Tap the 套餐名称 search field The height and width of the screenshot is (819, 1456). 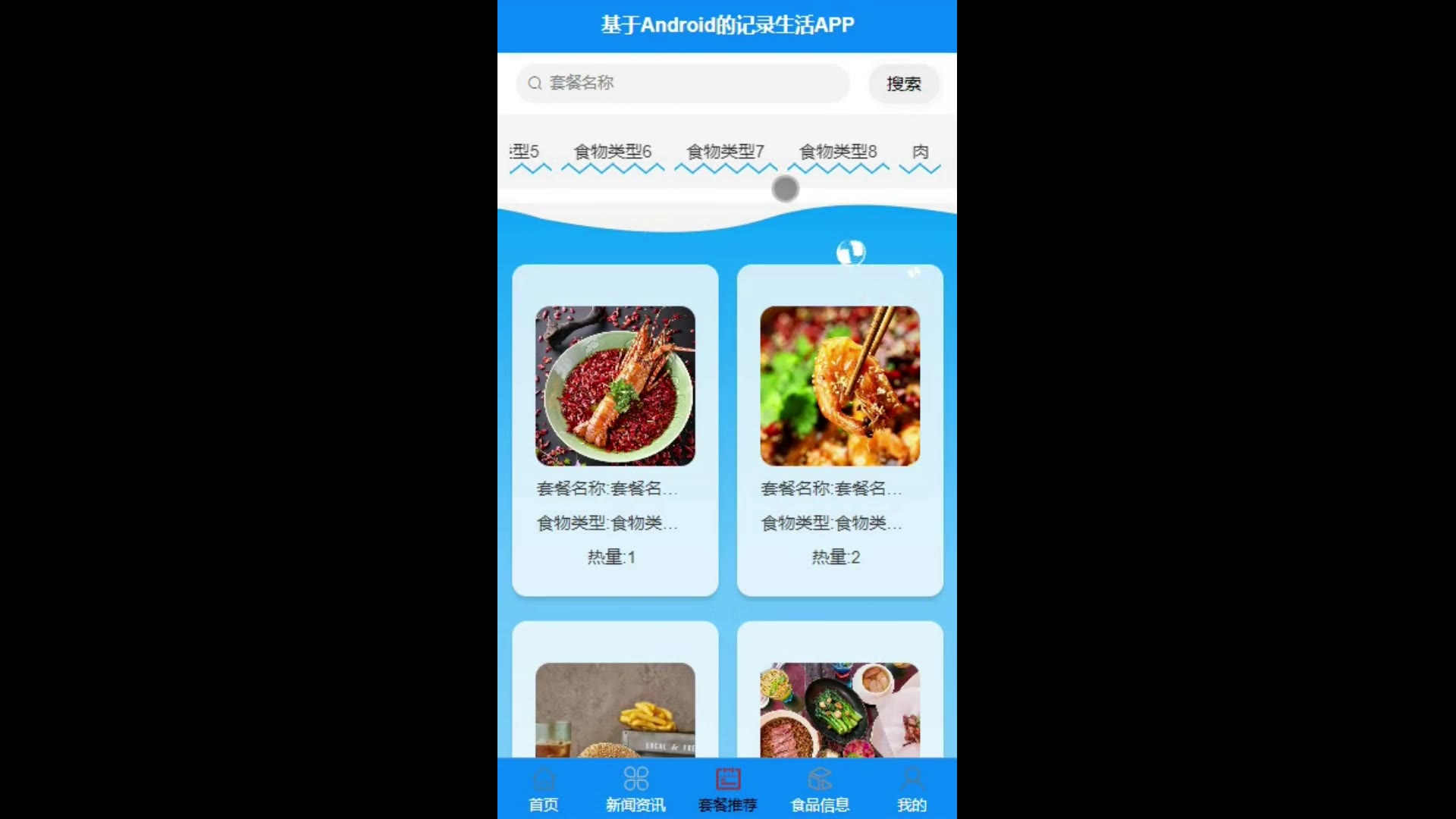[x=682, y=83]
